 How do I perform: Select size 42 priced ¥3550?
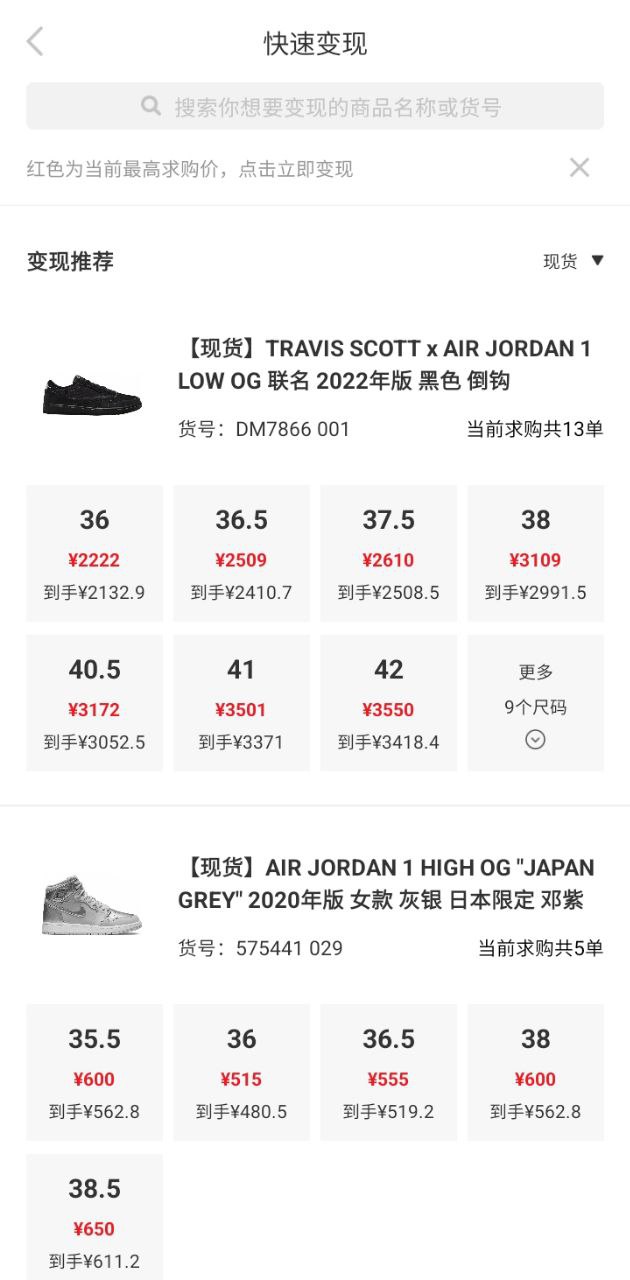[388, 703]
